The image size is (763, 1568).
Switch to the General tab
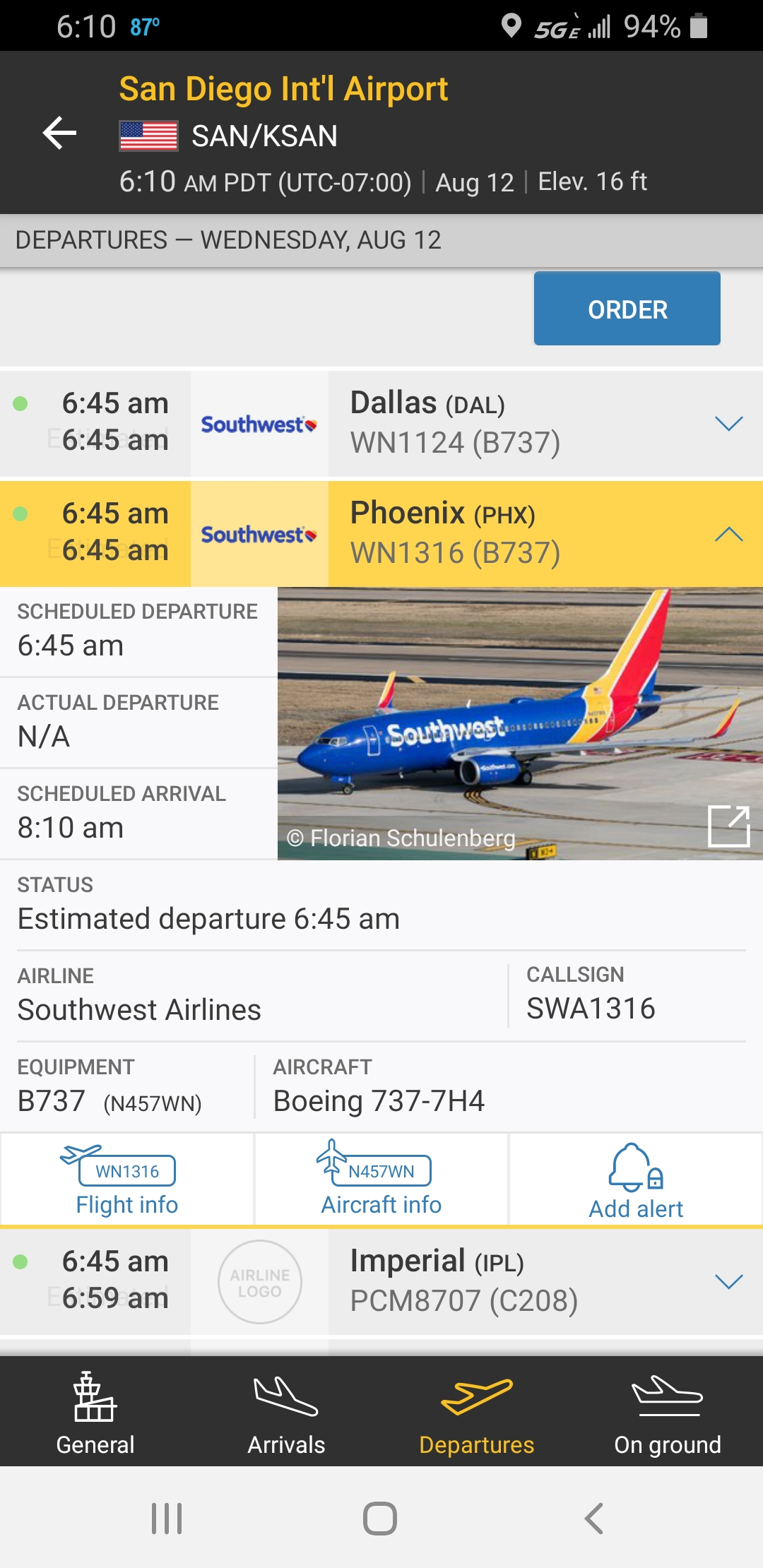tap(95, 1413)
